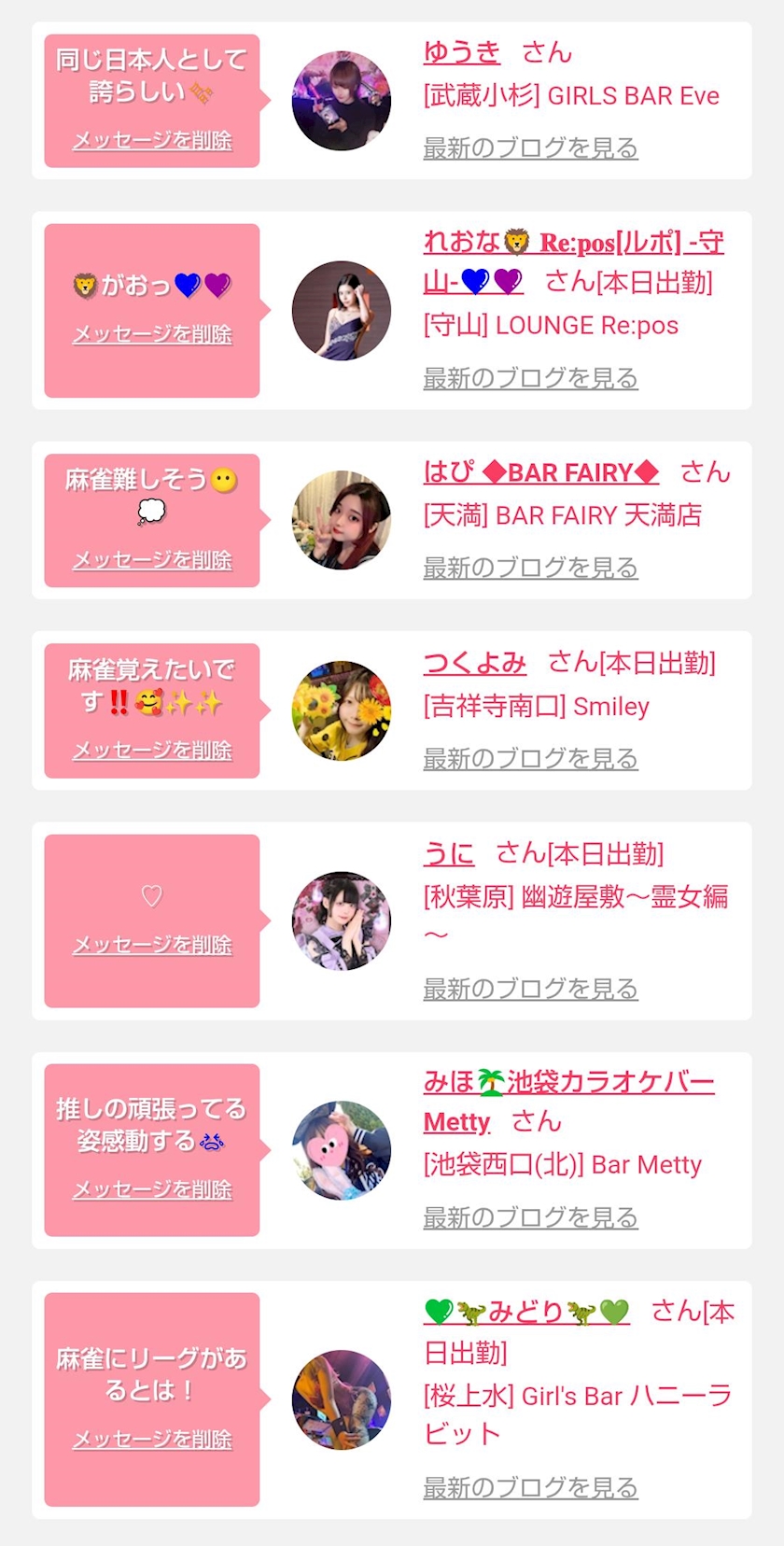The height and width of the screenshot is (1546, 784).
Task: Delete the message sent to ゆうき
Action: (x=152, y=140)
